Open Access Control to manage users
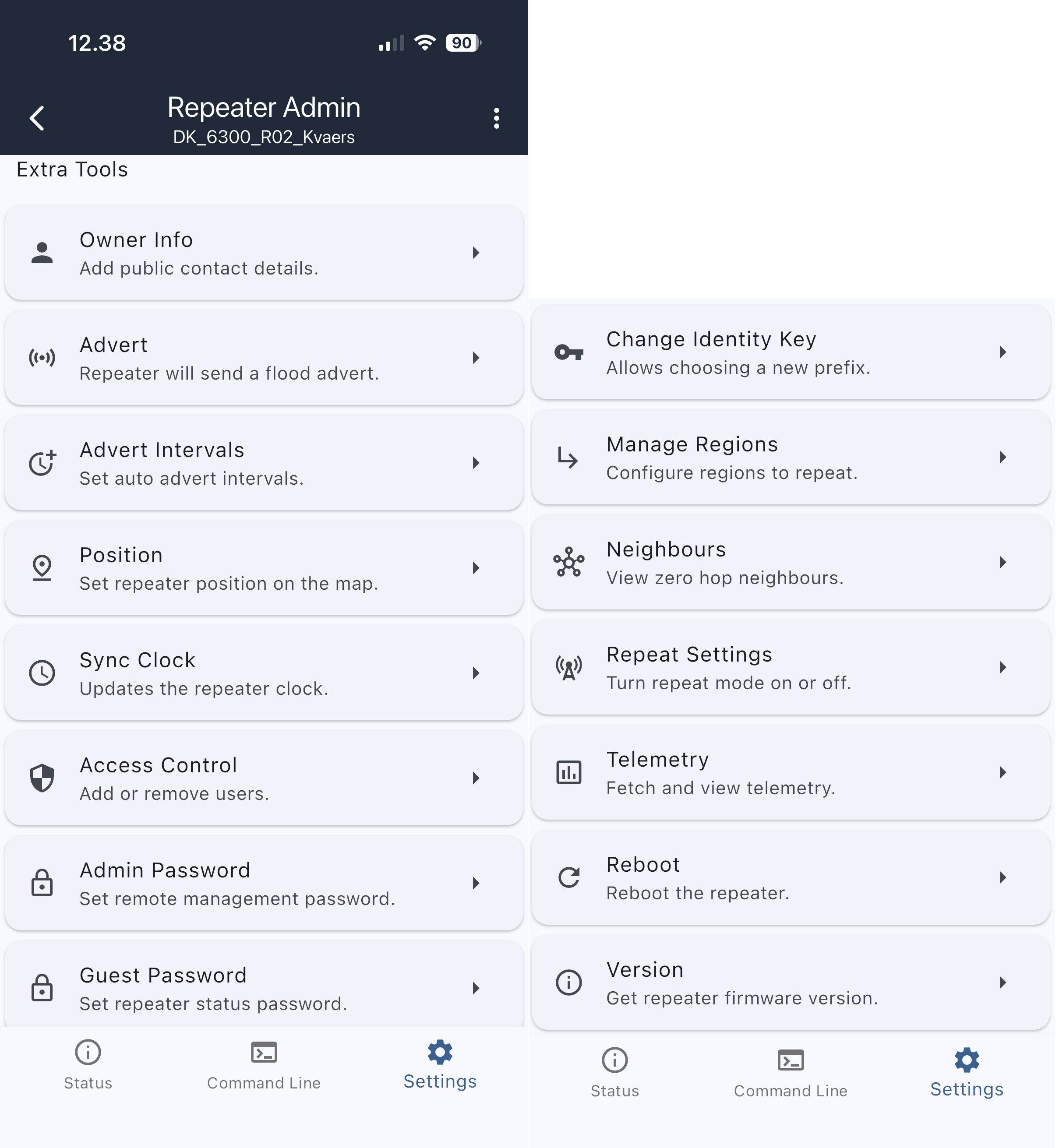 coord(265,779)
